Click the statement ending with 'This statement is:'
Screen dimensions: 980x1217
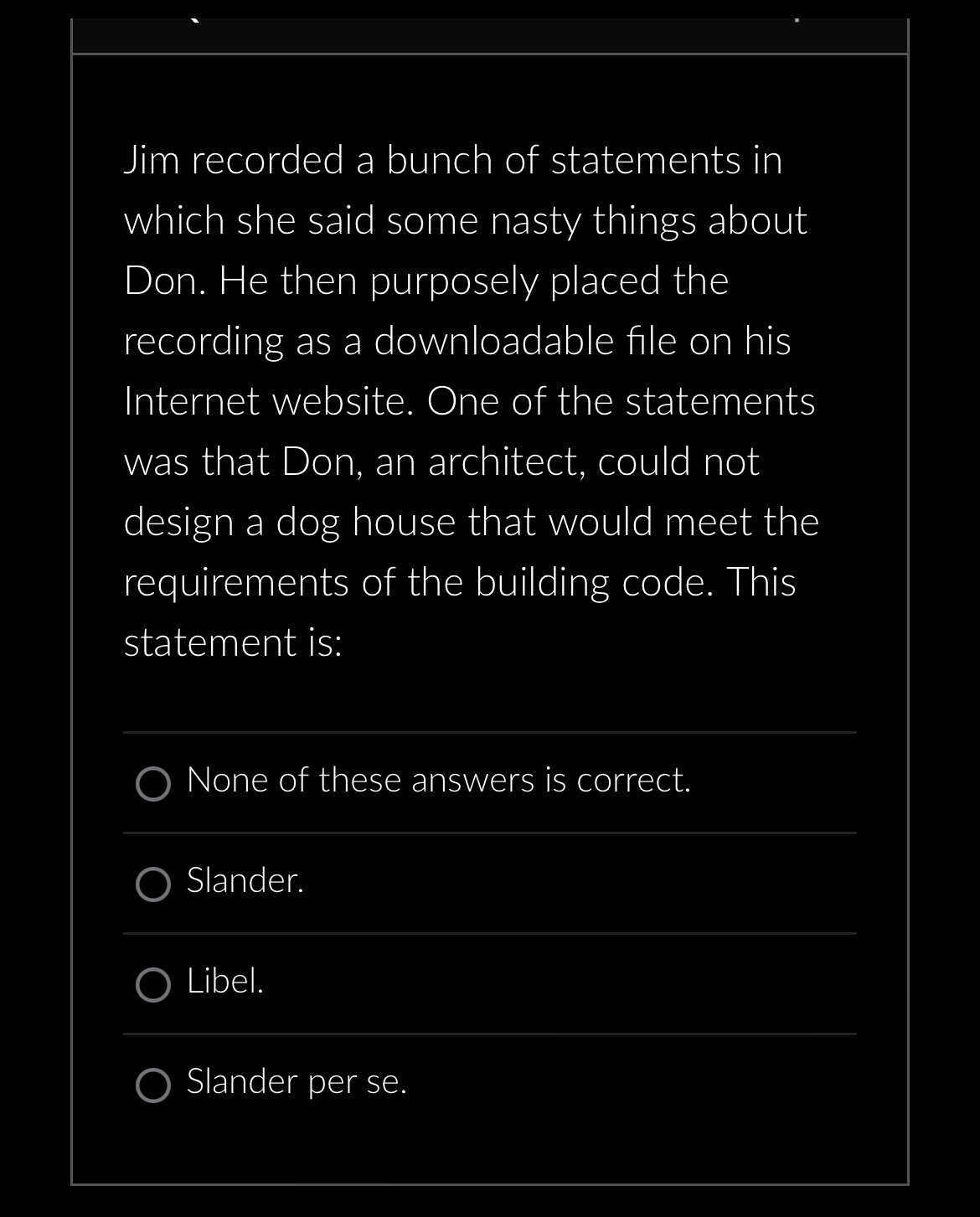click(233, 643)
